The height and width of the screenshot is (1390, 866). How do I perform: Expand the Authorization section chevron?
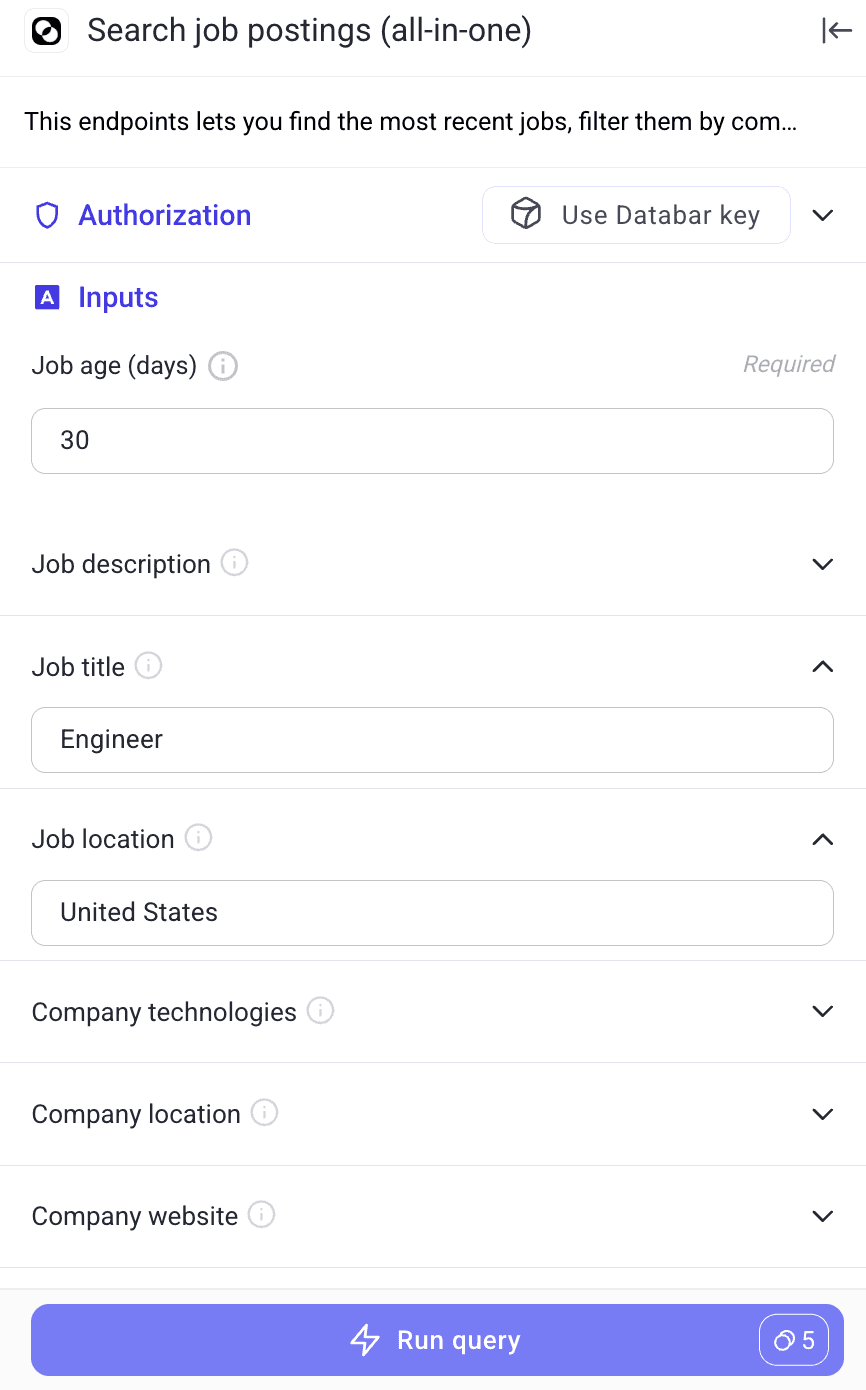(823, 214)
